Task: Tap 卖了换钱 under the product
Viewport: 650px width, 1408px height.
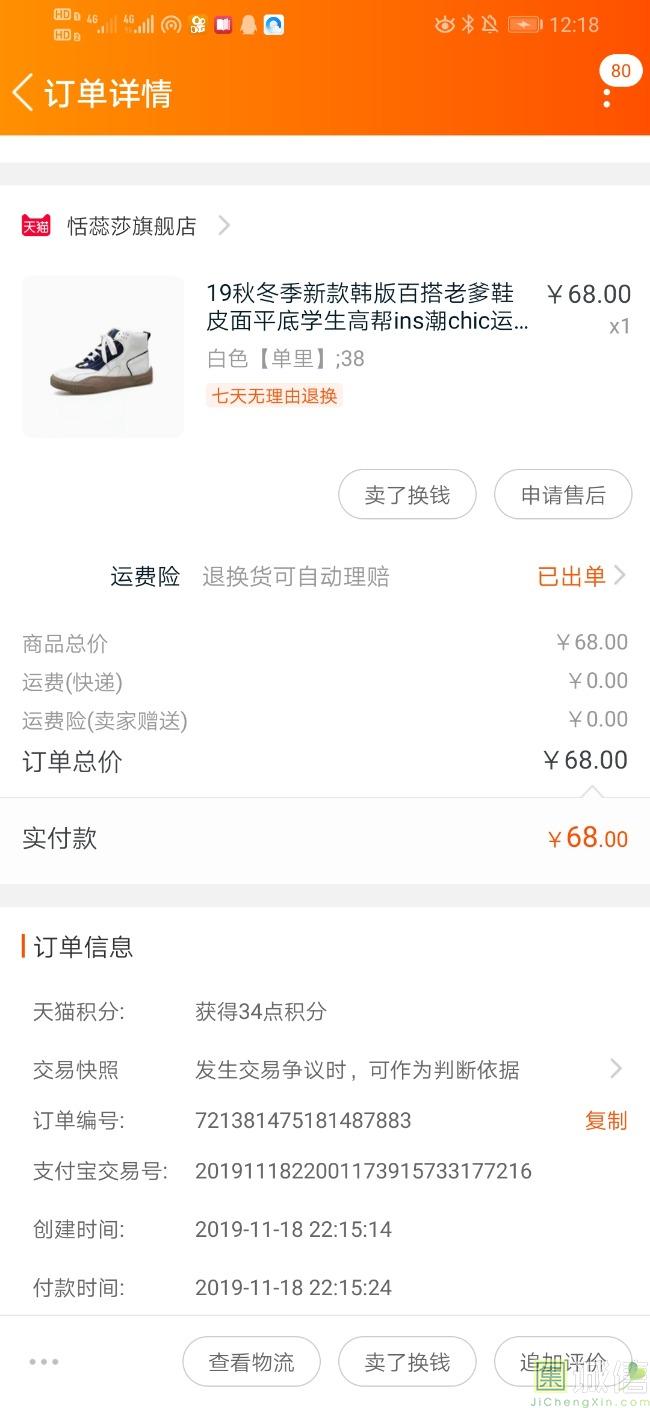Action: click(407, 495)
